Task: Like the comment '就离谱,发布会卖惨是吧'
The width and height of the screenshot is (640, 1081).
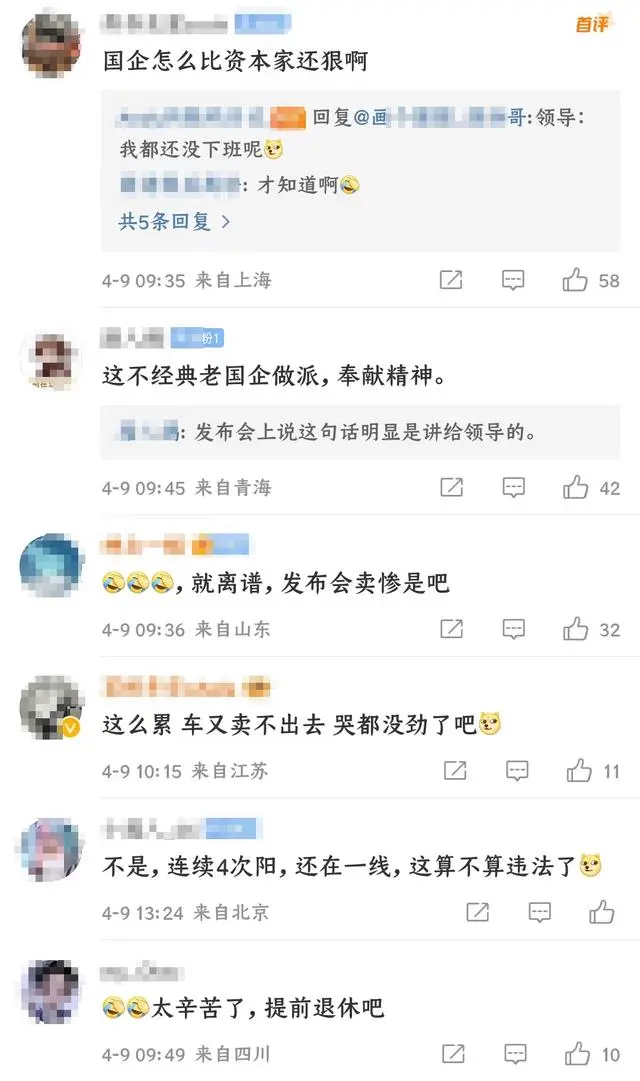Action: (x=575, y=630)
